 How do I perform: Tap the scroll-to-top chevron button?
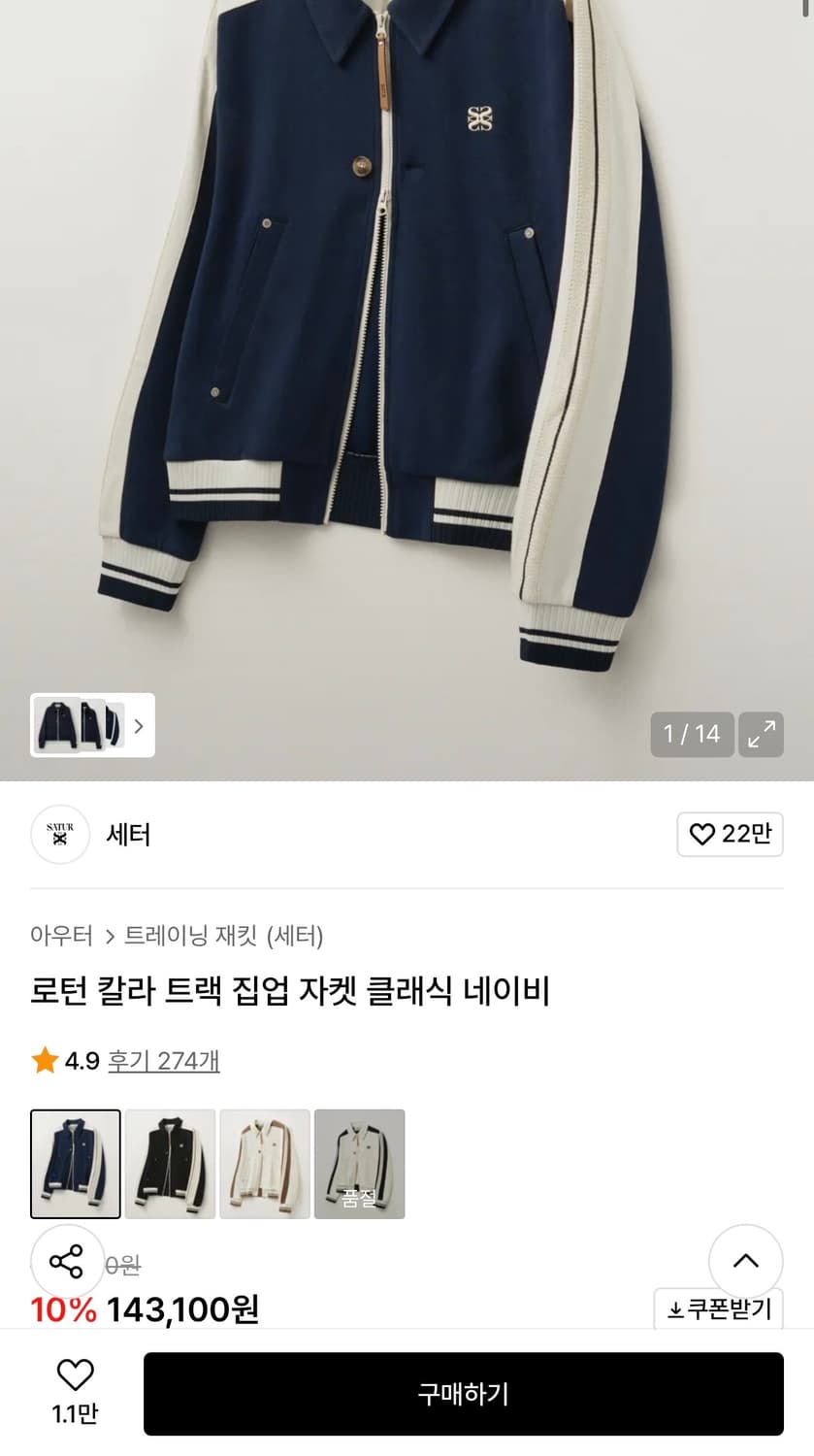click(x=745, y=1261)
